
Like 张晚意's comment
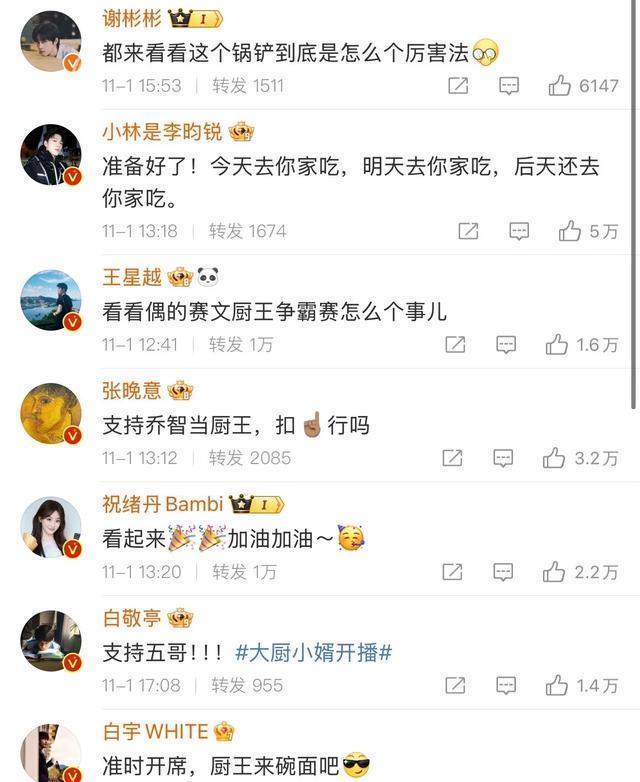coord(554,458)
